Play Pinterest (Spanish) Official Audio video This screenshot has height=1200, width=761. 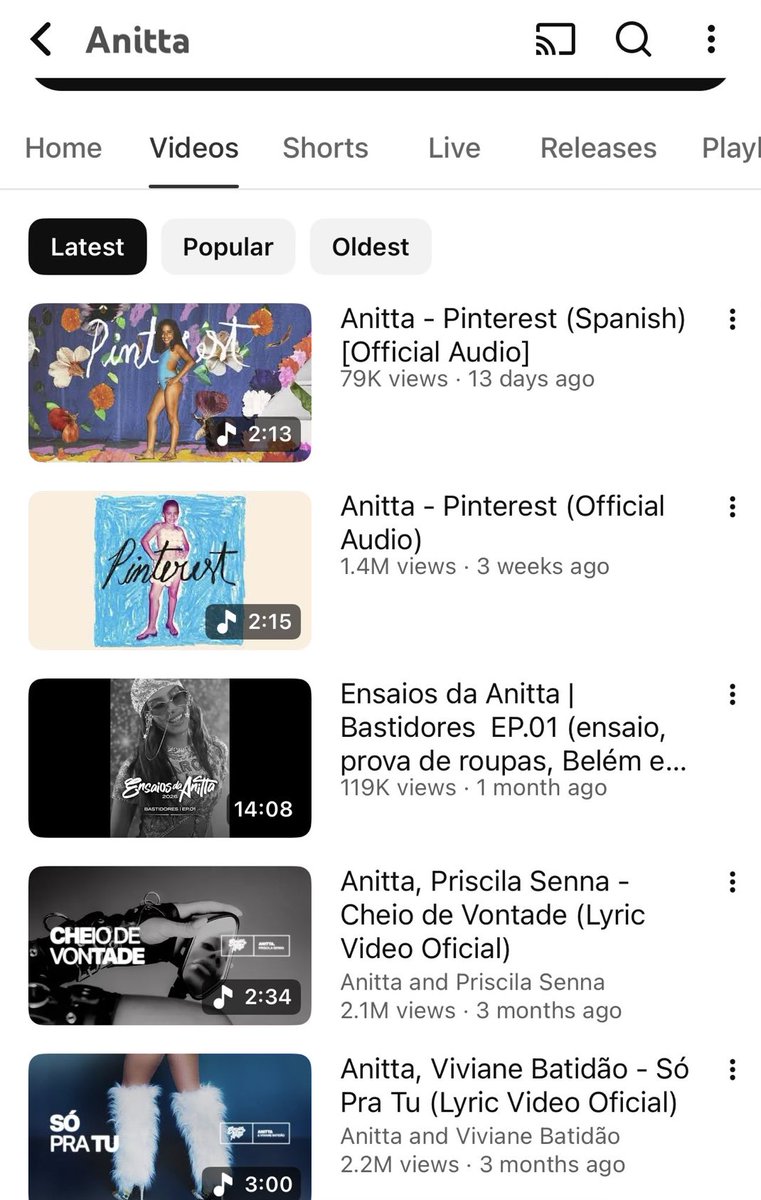[x=170, y=382]
